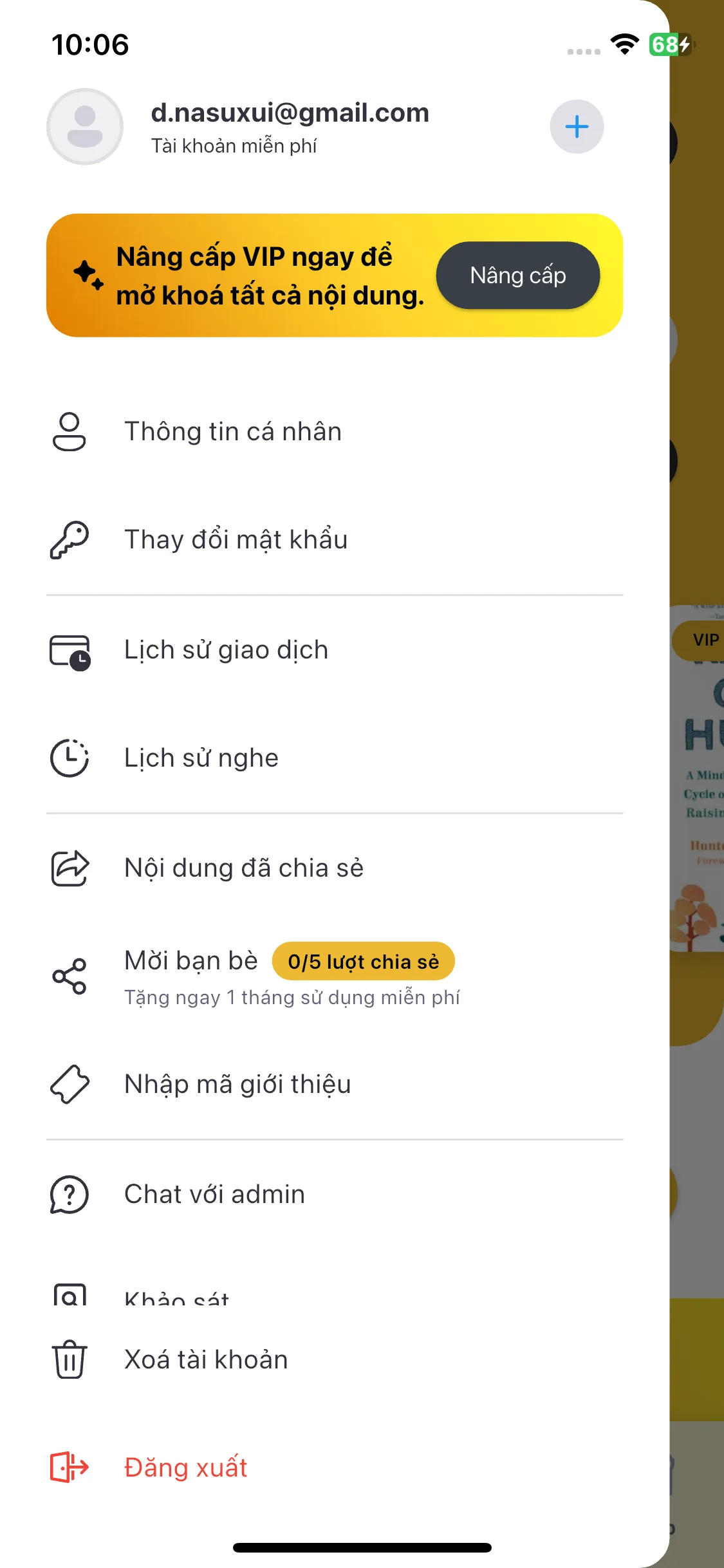Tap the profile avatar picture

coord(85,127)
